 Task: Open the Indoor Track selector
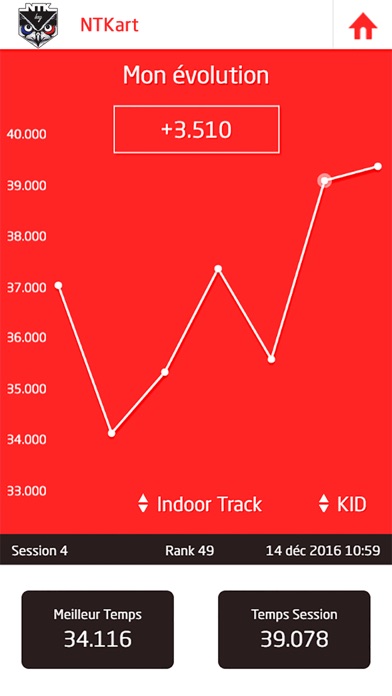(x=200, y=504)
